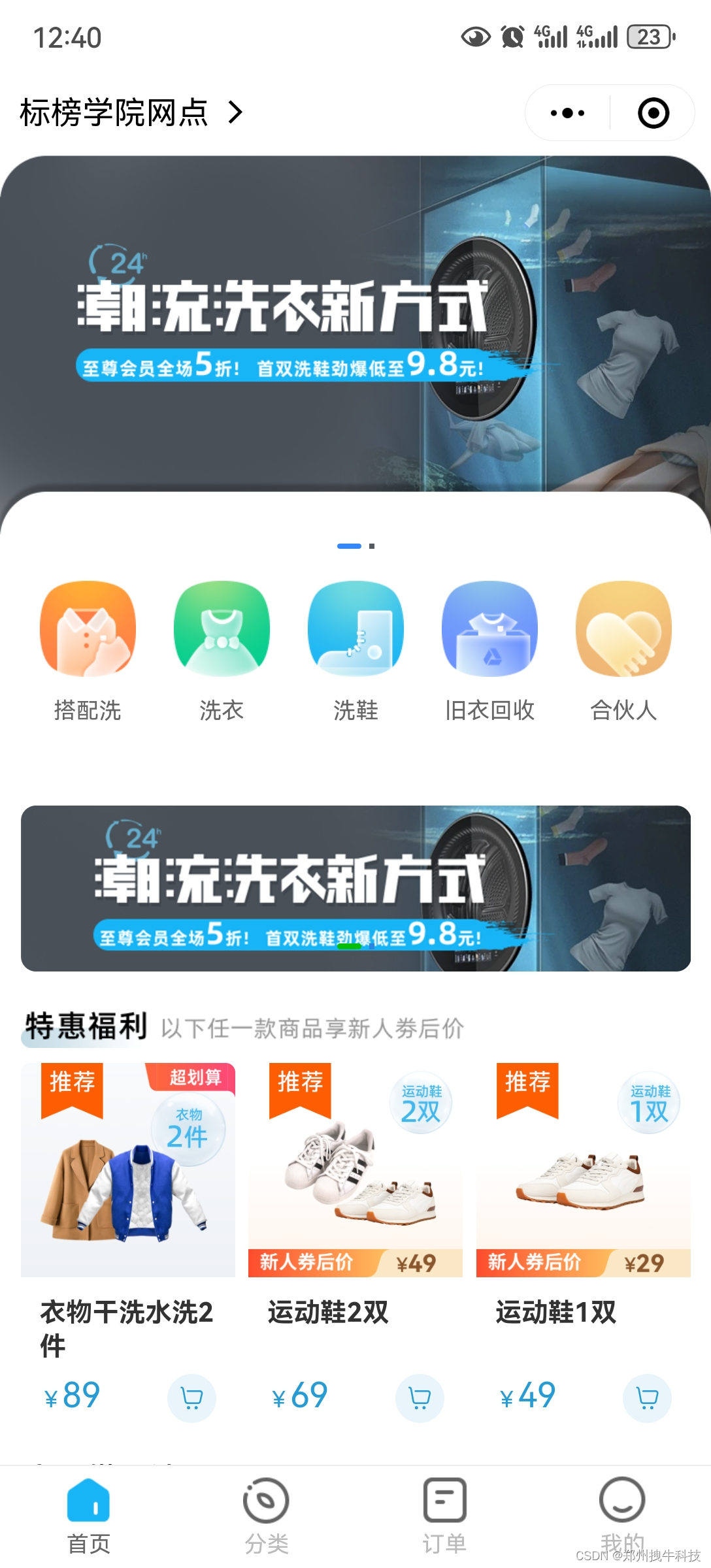Switch to the 我的 profile tab
The width and height of the screenshot is (711, 1568).
click(621, 1509)
